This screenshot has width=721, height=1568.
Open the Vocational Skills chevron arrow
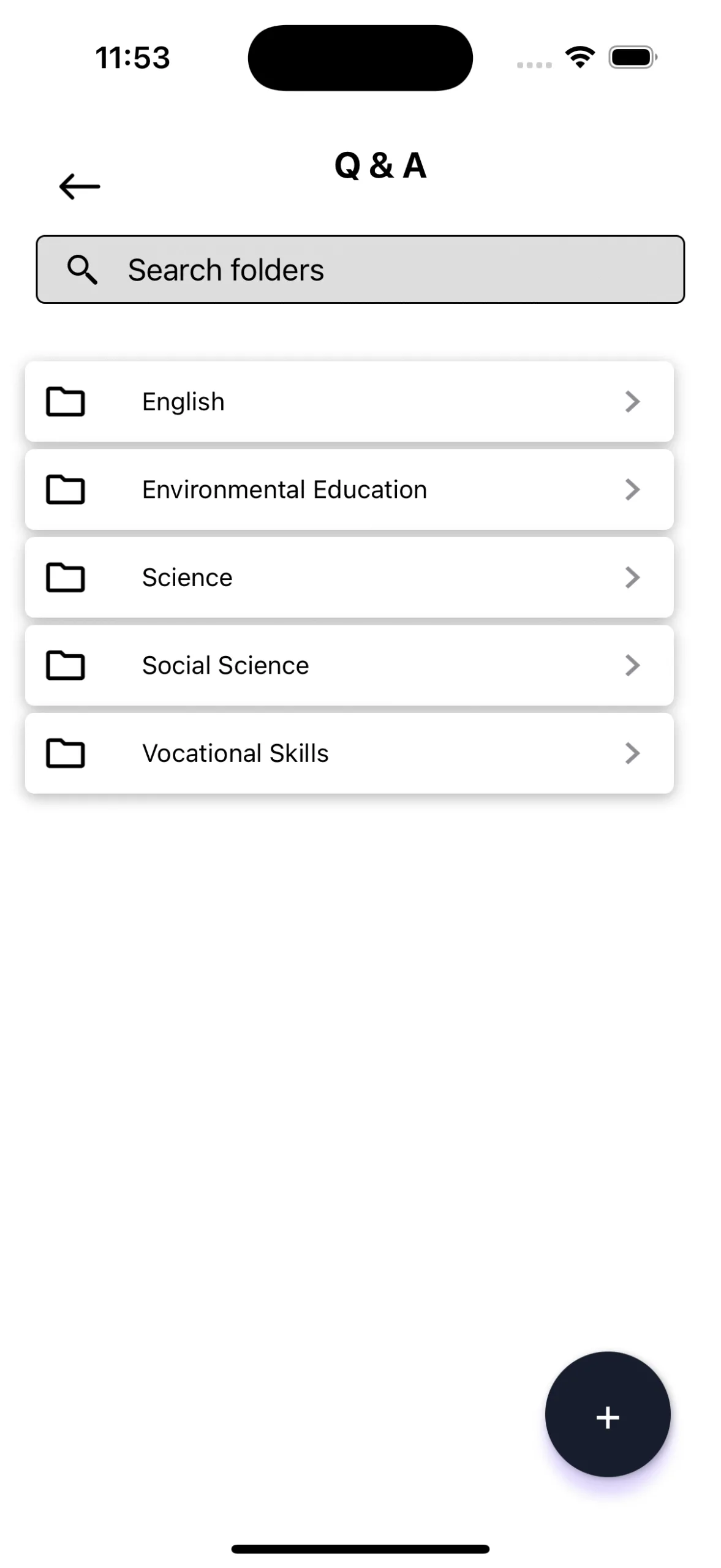click(x=632, y=753)
